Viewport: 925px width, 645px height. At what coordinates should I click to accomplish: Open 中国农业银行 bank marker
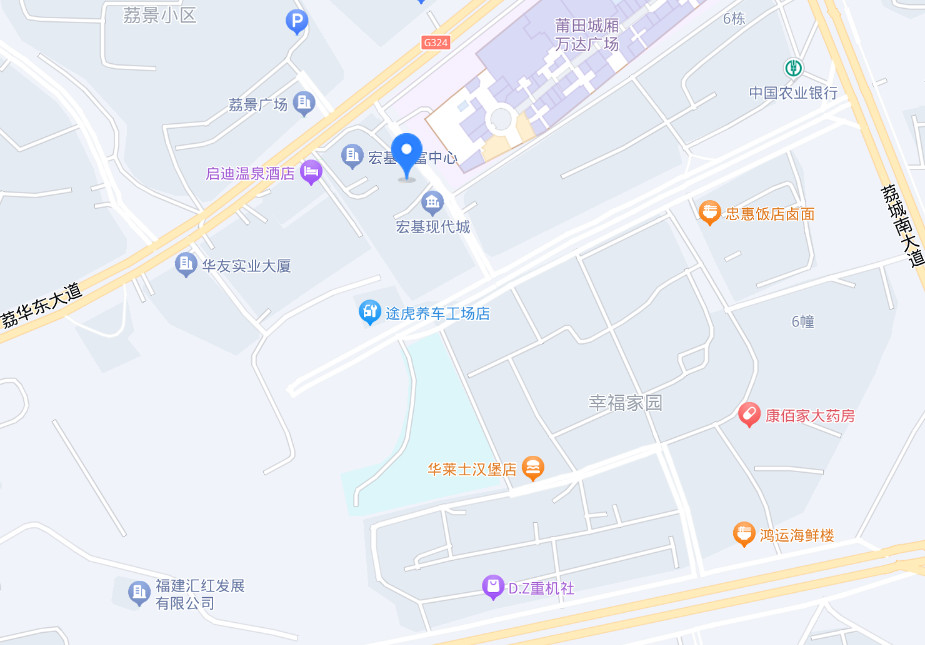click(794, 69)
